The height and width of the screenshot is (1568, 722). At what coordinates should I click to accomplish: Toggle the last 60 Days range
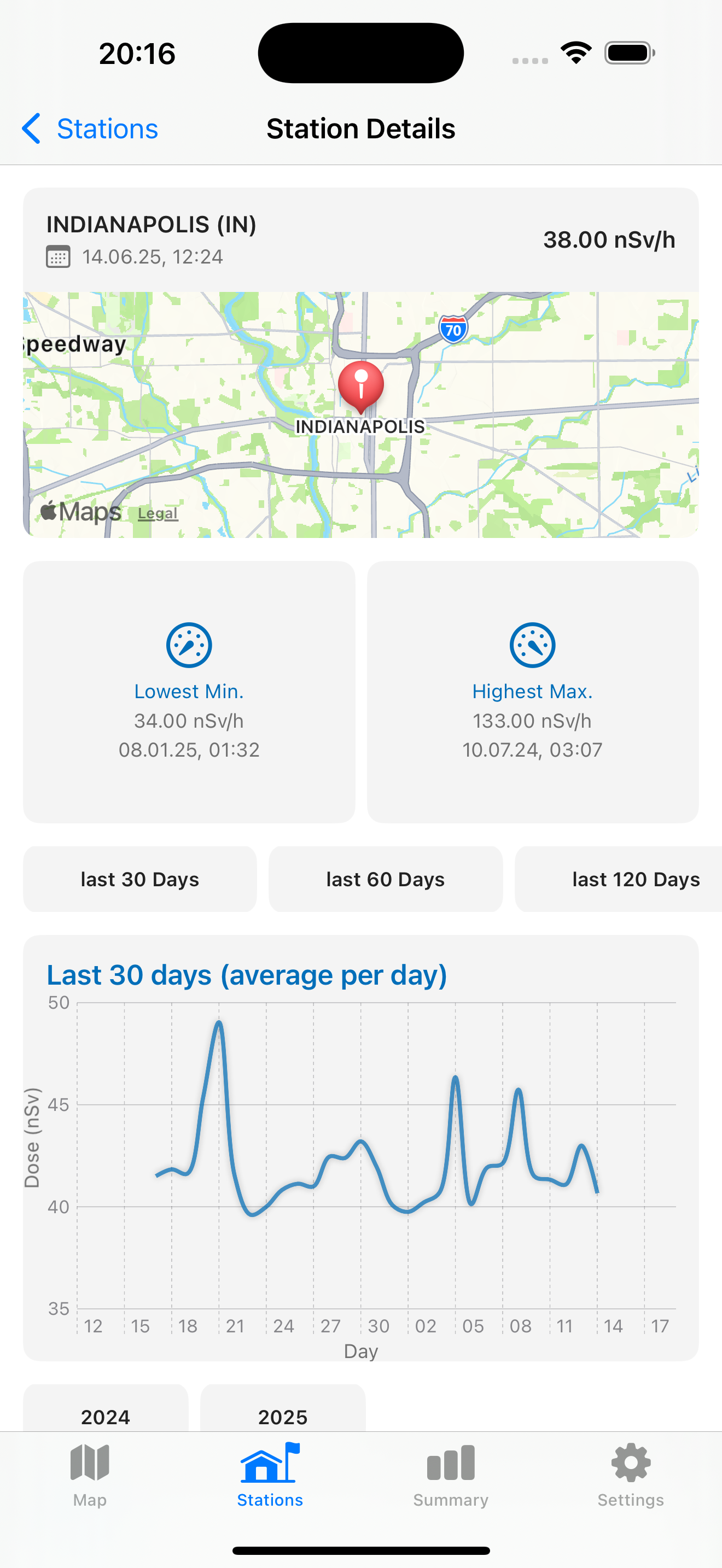[x=386, y=879]
